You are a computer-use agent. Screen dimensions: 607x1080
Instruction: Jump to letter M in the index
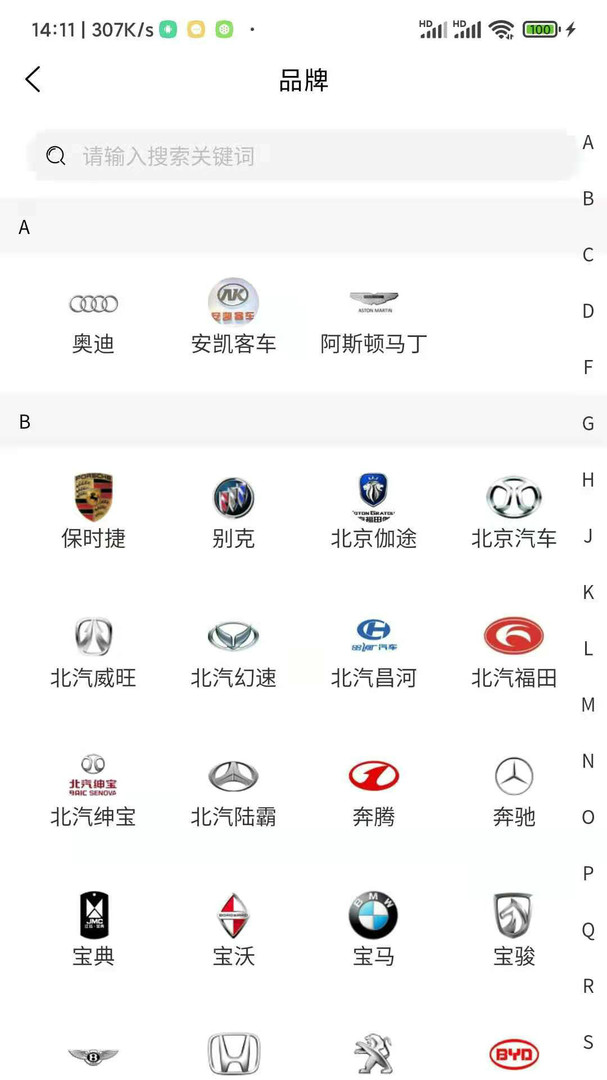pos(588,705)
